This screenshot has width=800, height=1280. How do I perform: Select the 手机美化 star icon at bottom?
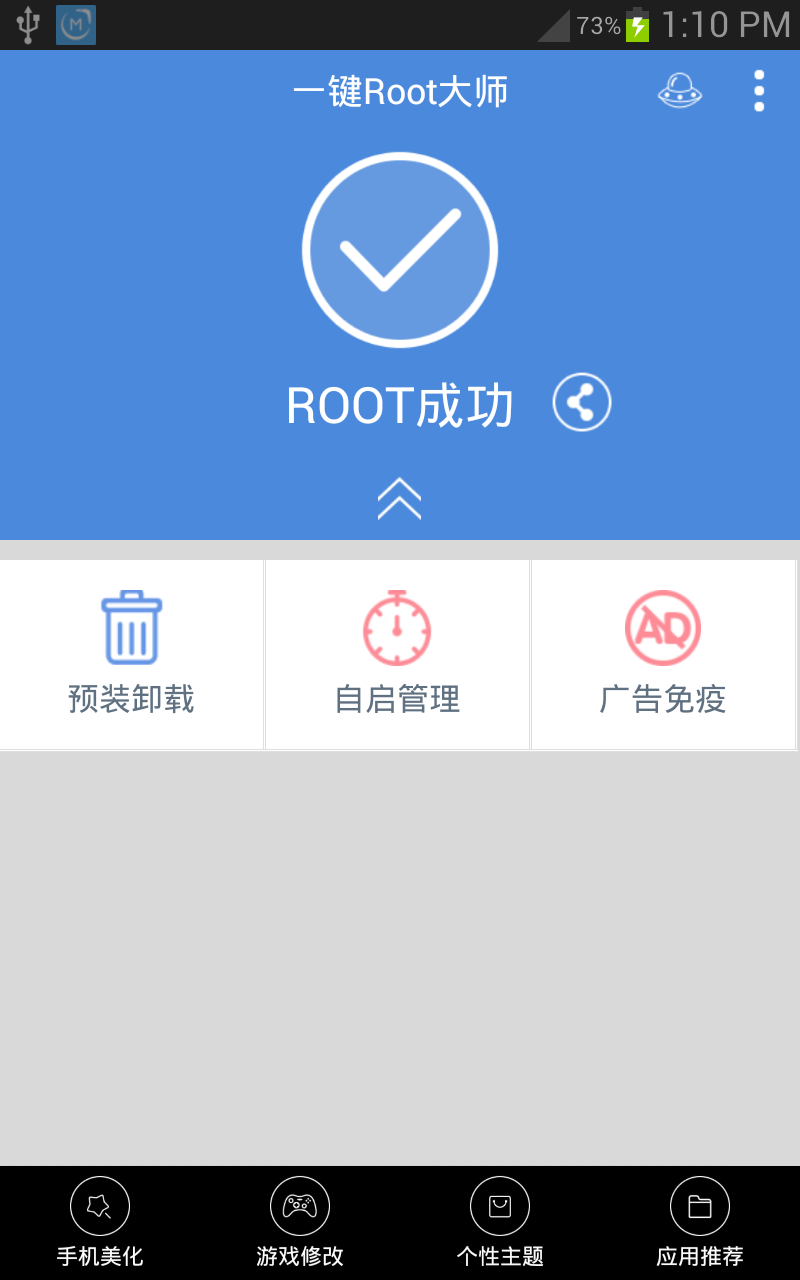(98, 1207)
